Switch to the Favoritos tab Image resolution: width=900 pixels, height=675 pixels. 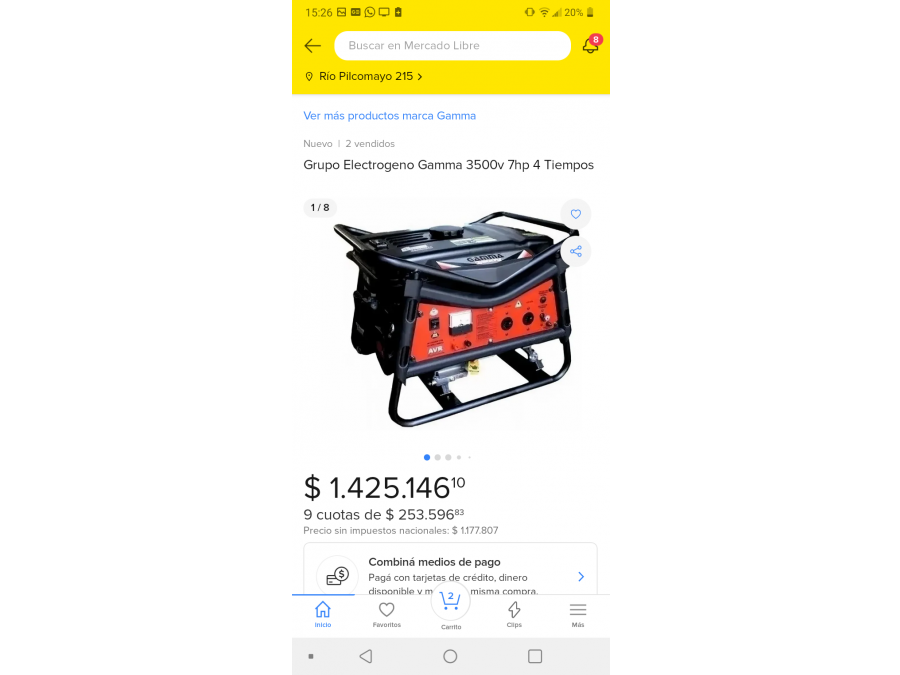pos(387,613)
